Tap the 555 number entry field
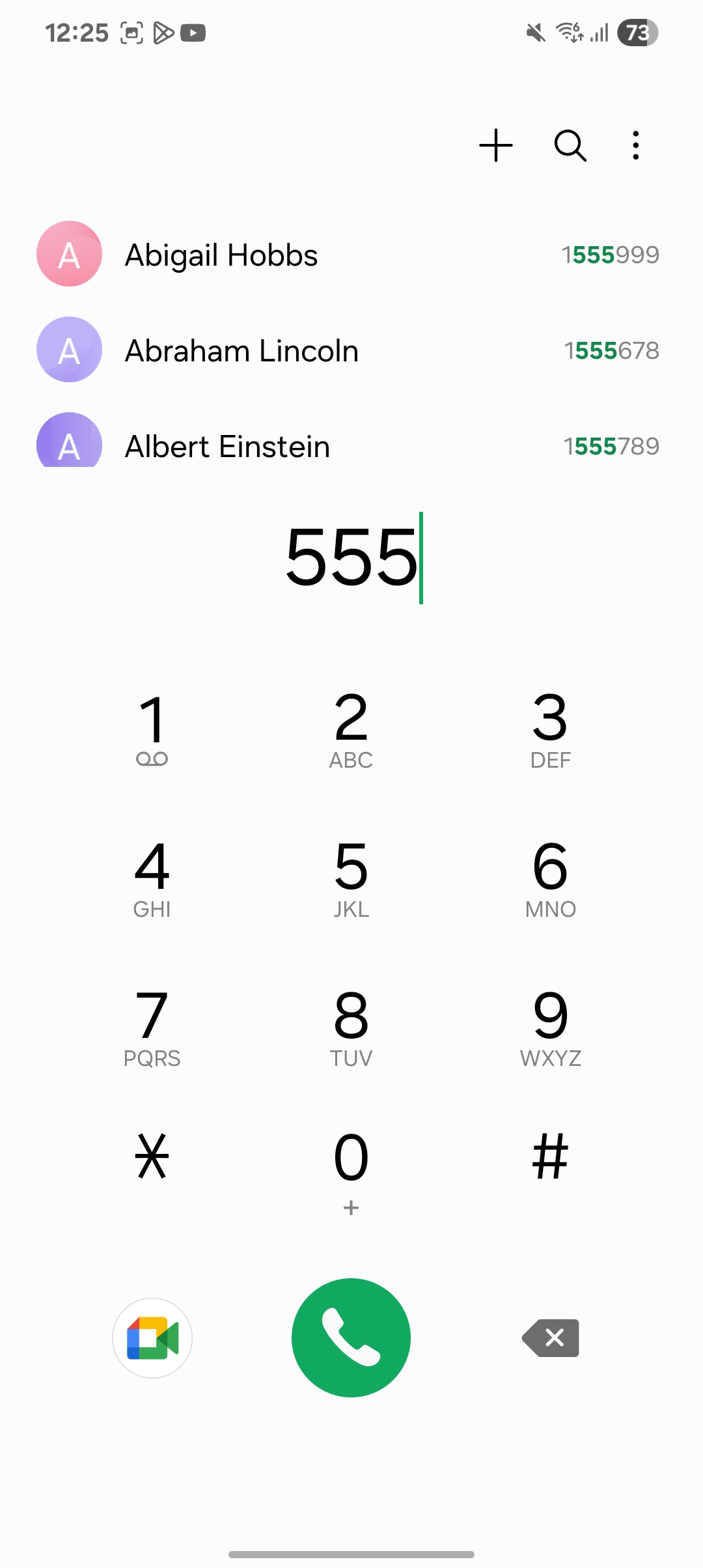Image resolution: width=703 pixels, height=1568 pixels. click(x=351, y=557)
